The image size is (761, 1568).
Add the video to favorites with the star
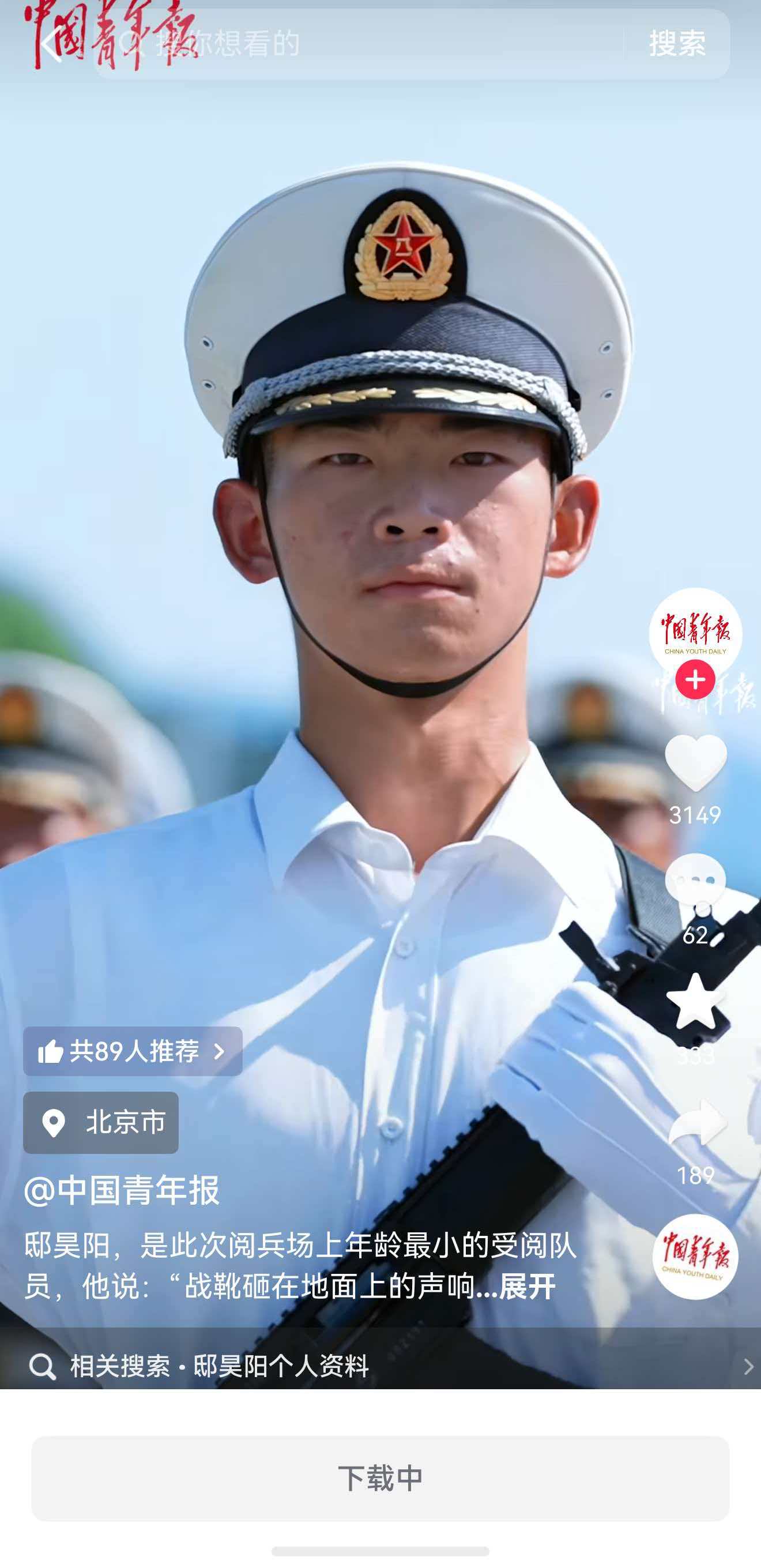[x=695, y=1001]
